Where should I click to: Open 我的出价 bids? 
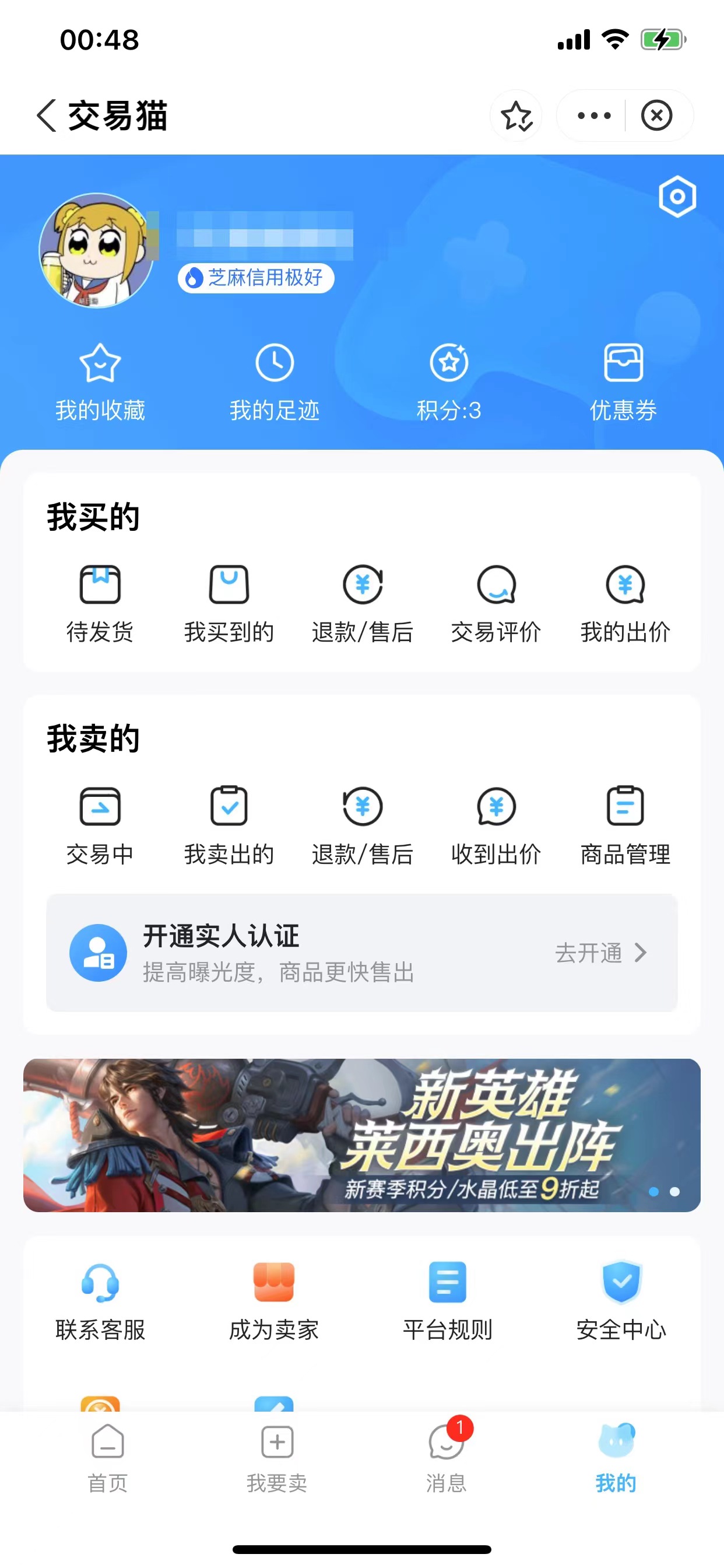(625, 604)
